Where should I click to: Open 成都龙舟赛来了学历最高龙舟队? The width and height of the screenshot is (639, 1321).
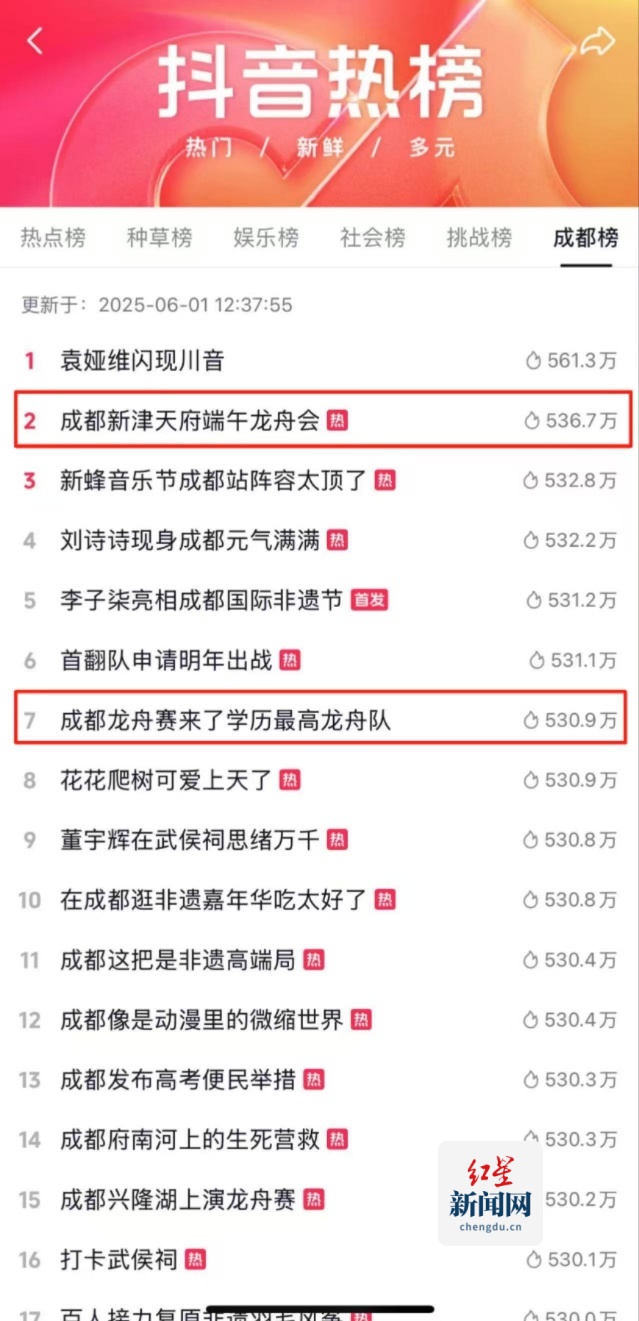pyautogui.click(x=225, y=720)
